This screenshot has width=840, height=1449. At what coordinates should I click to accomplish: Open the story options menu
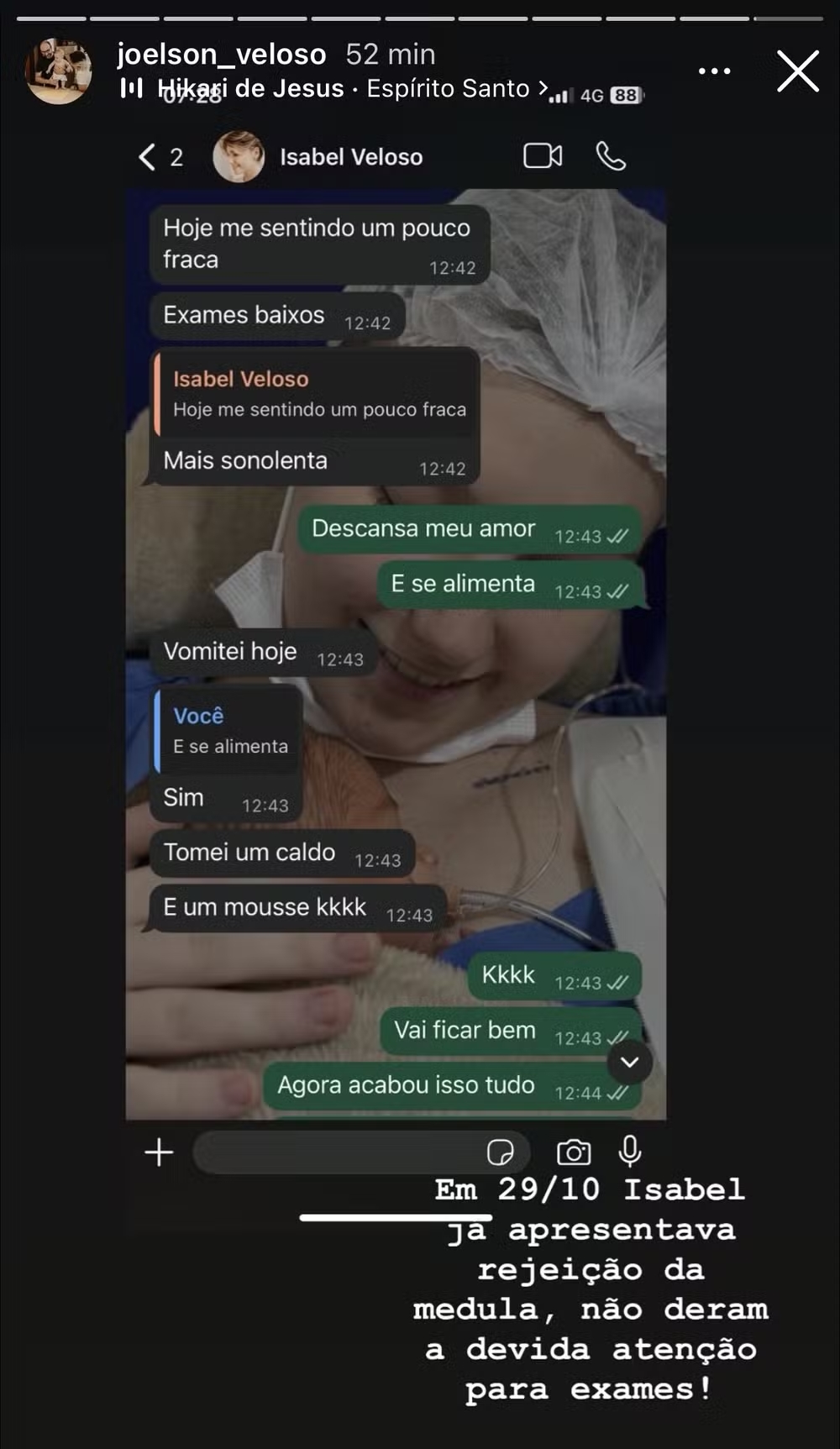point(714,71)
